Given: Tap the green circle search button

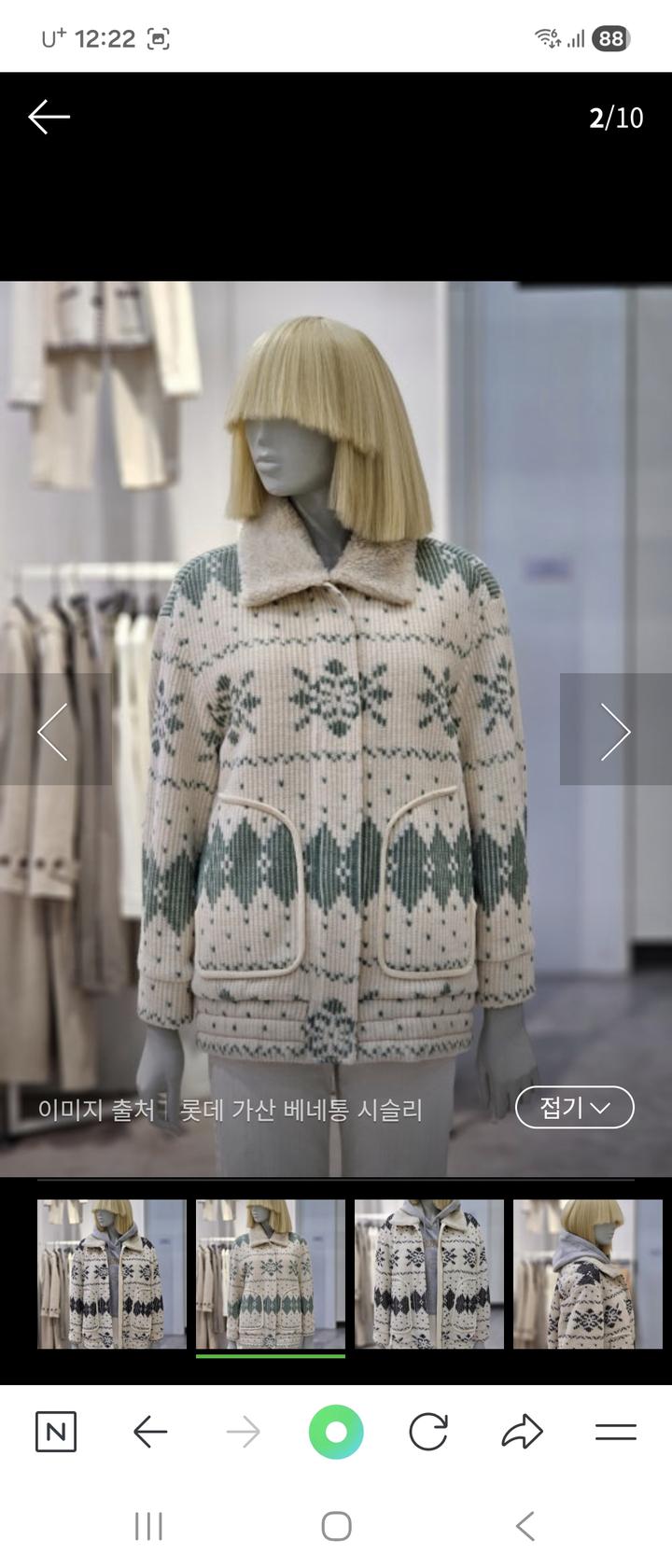Looking at the screenshot, I should (x=336, y=1432).
